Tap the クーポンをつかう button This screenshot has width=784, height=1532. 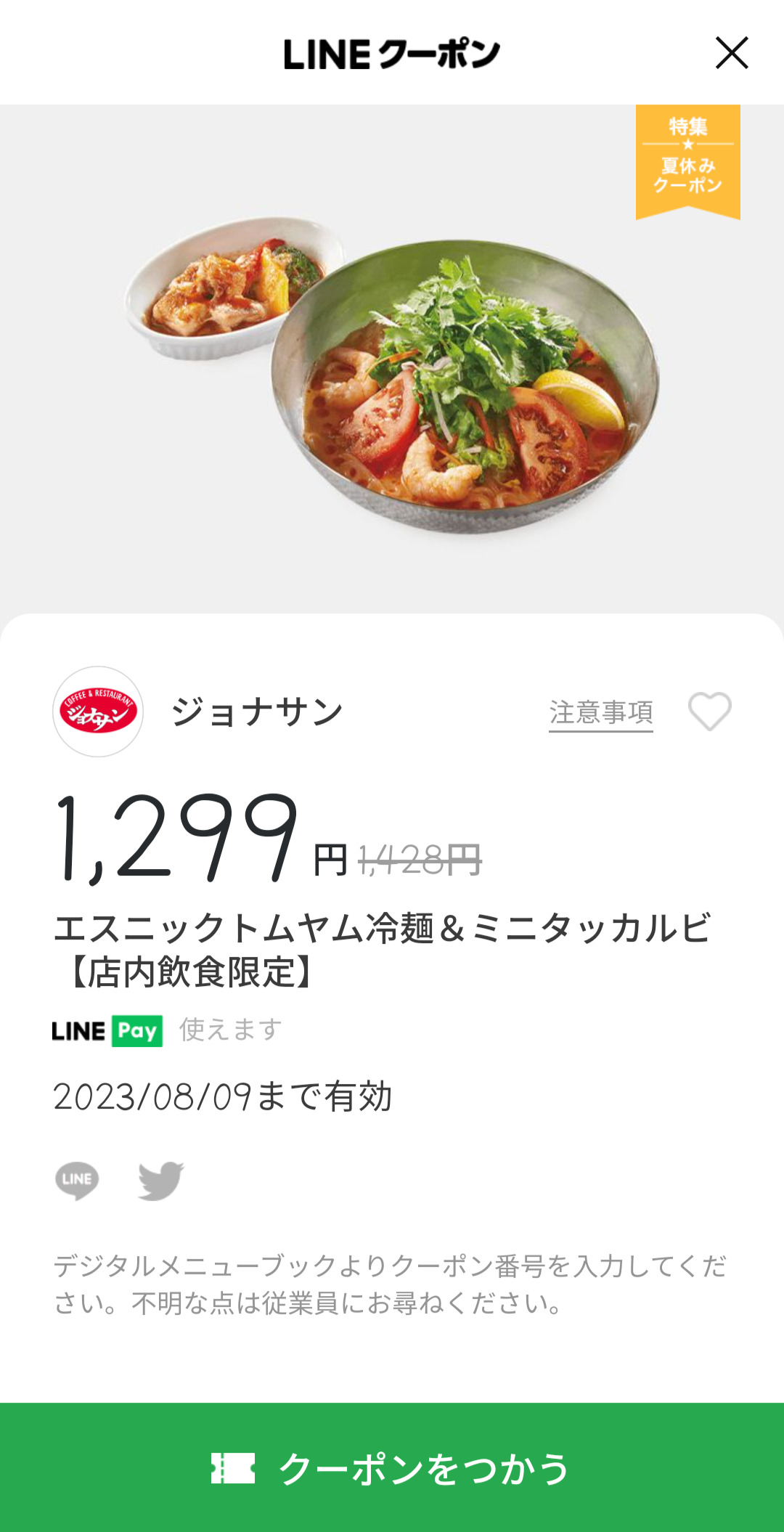coord(392,1467)
